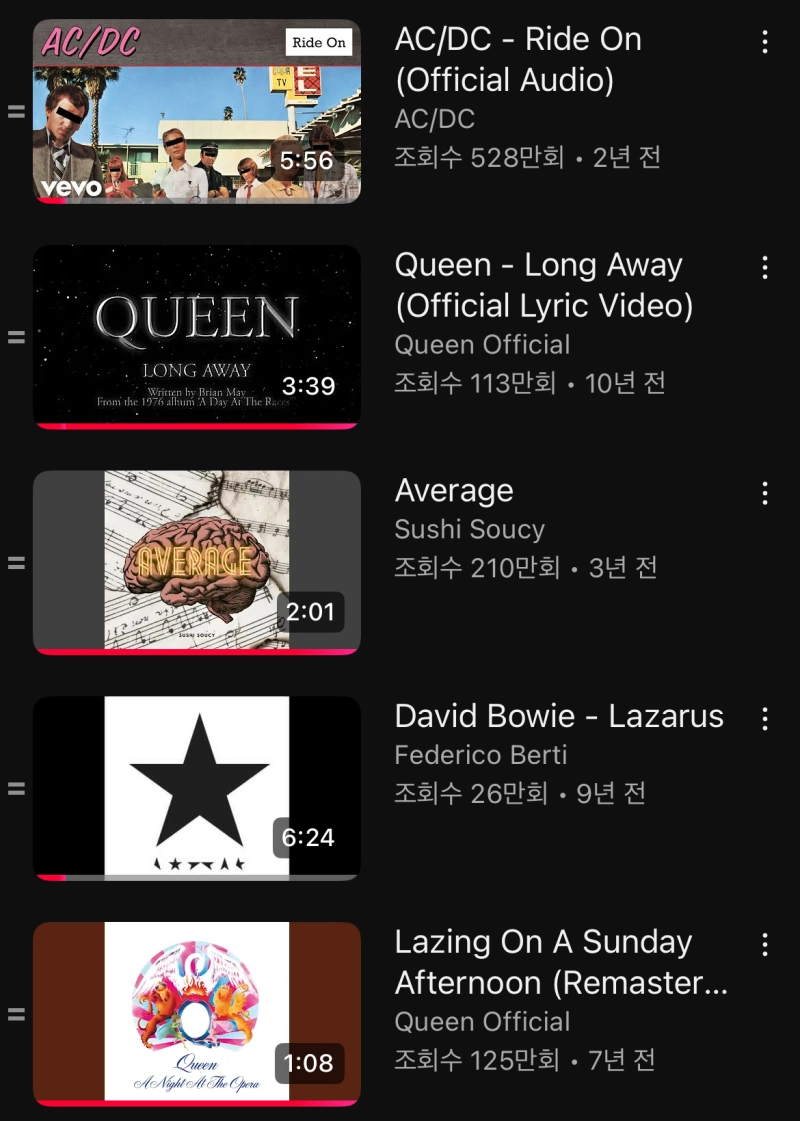Open more options for Queen - Long Away
The image size is (800, 1121).
765,267
